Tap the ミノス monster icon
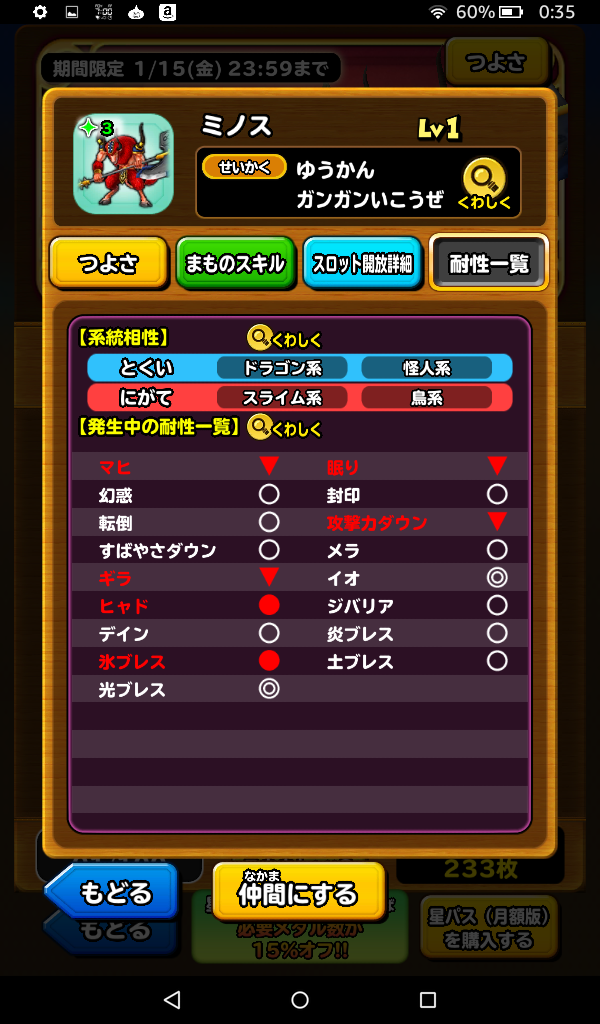Image resolution: width=600 pixels, height=1024 pixels. [123, 163]
